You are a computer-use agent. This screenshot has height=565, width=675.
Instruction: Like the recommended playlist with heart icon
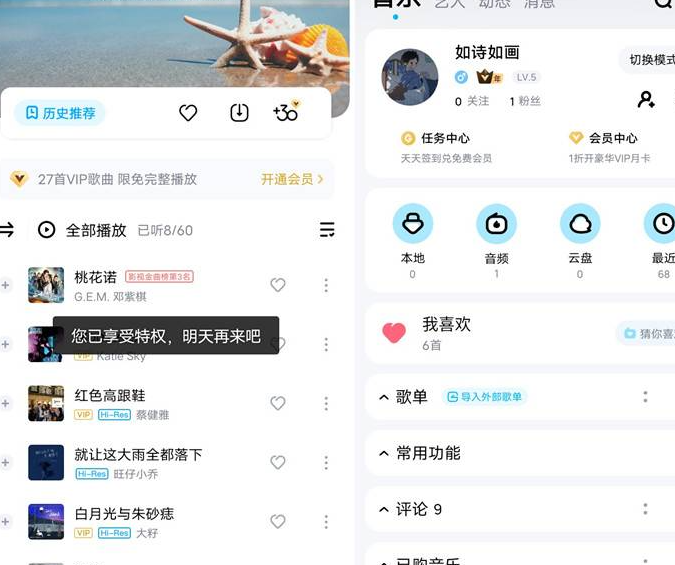coord(188,113)
